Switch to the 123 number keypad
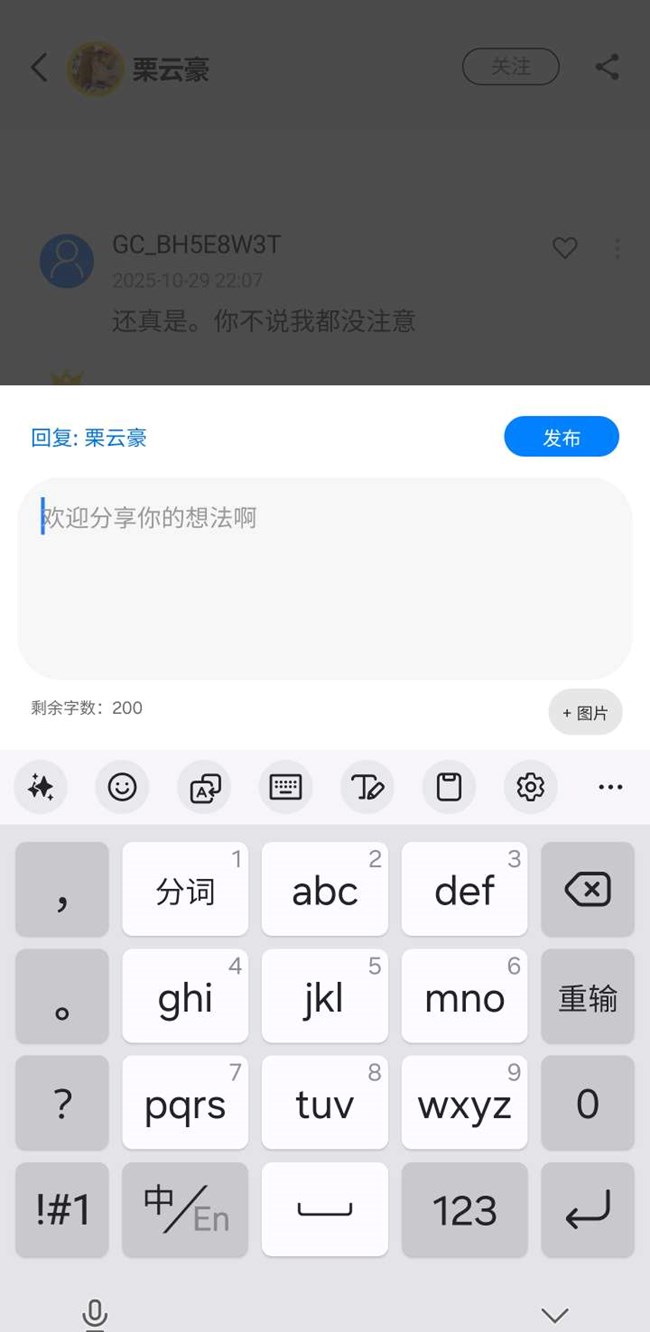Image resolution: width=650 pixels, height=1332 pixels. (x=464, y=1209)
